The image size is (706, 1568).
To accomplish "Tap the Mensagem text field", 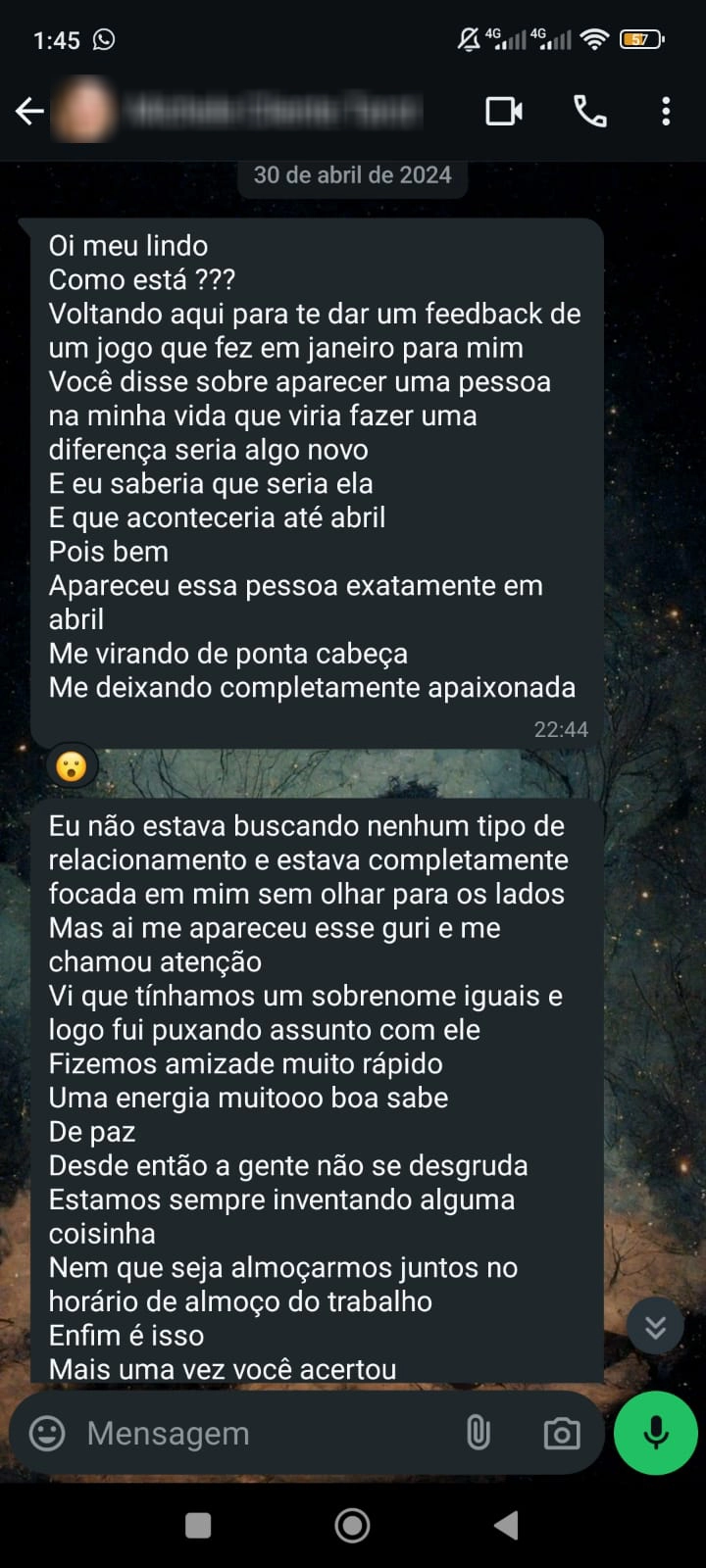I will (255, 1433).
